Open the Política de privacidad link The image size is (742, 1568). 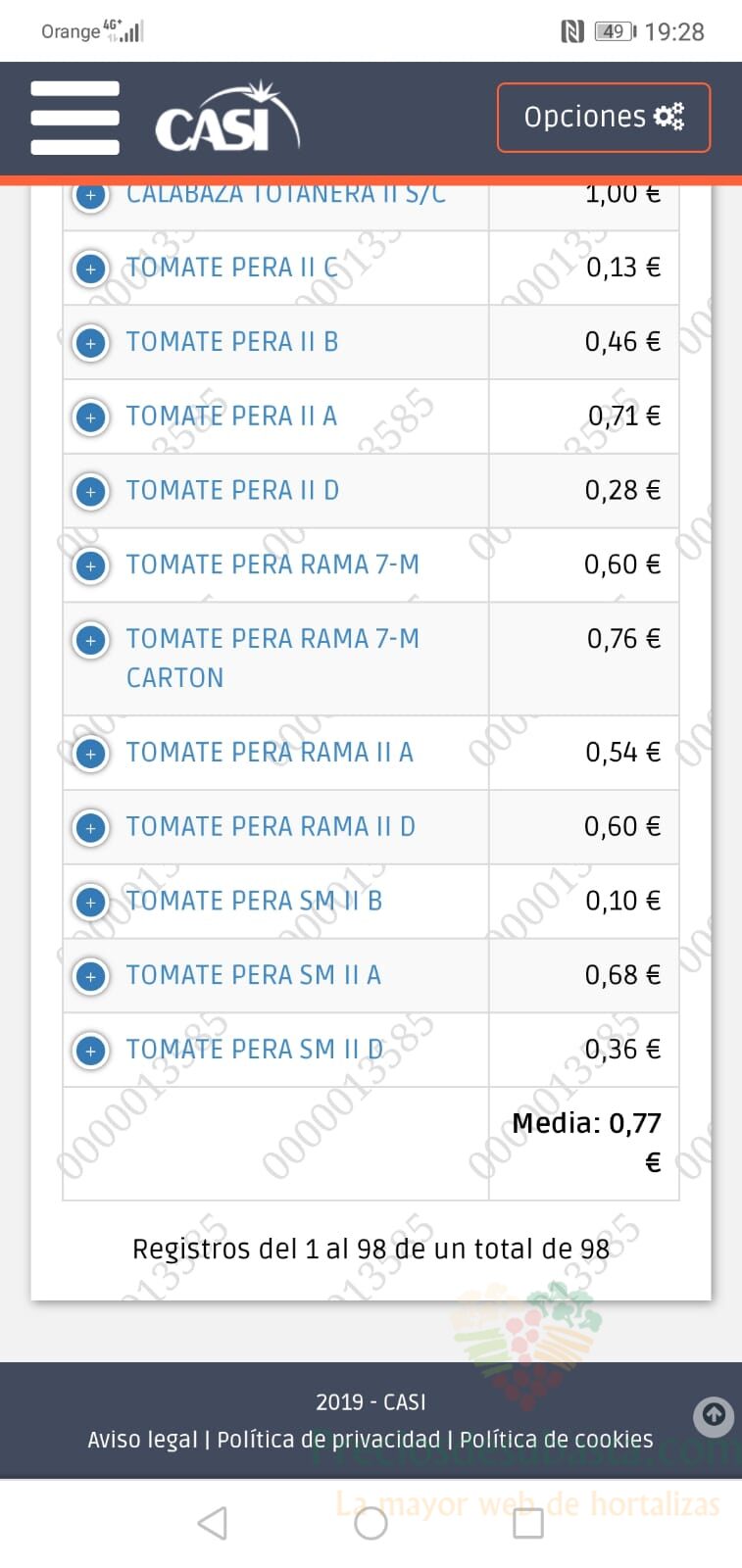(x=328, y=1440)
